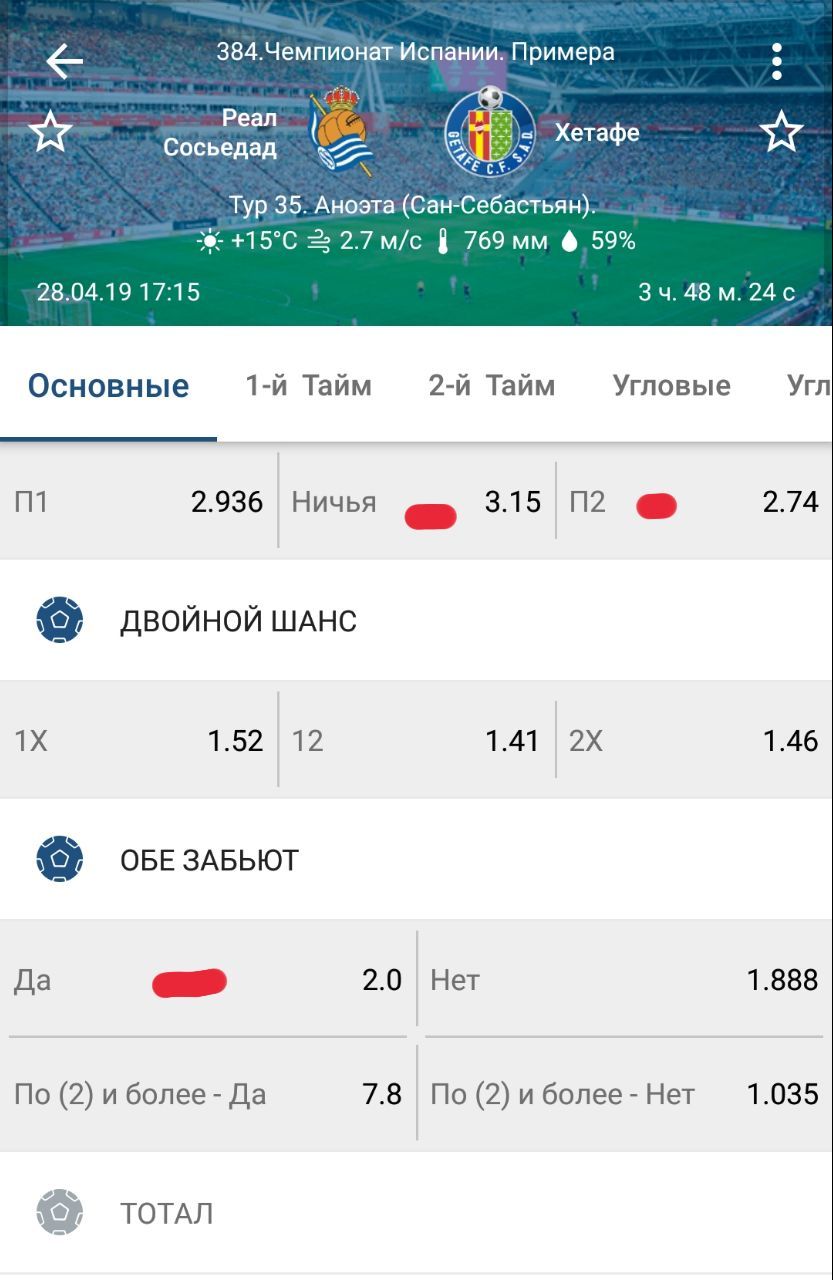Favorite Реал Сосьедад with its star

click(x=50, y=132)
